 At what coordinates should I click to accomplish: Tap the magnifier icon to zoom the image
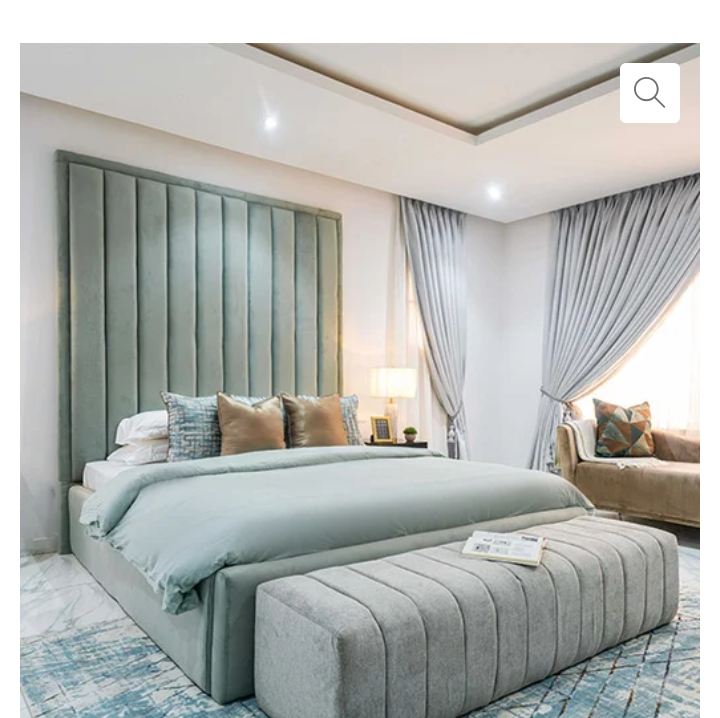click(x=649, y=93)
